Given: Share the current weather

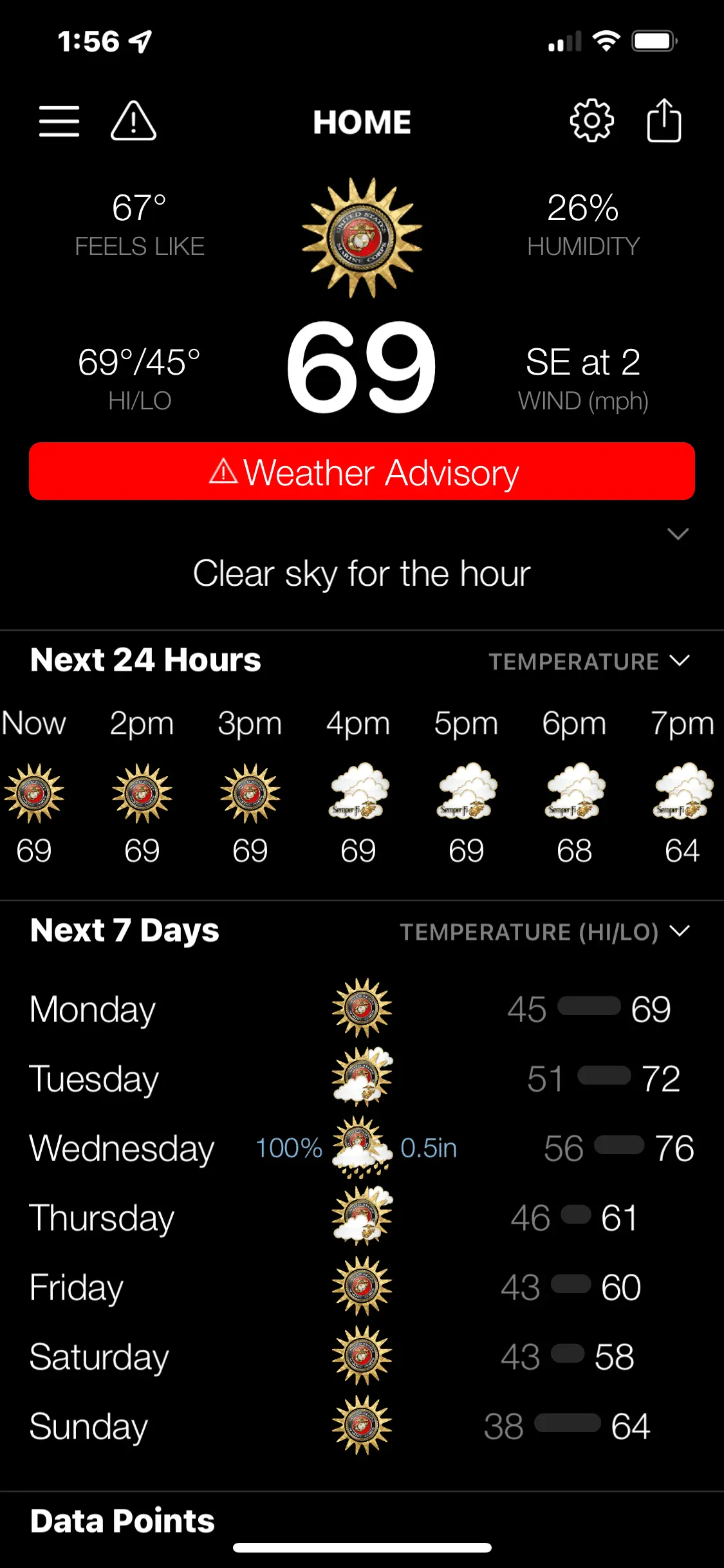Looking at the screenshot, I should (x=664, y=120).
